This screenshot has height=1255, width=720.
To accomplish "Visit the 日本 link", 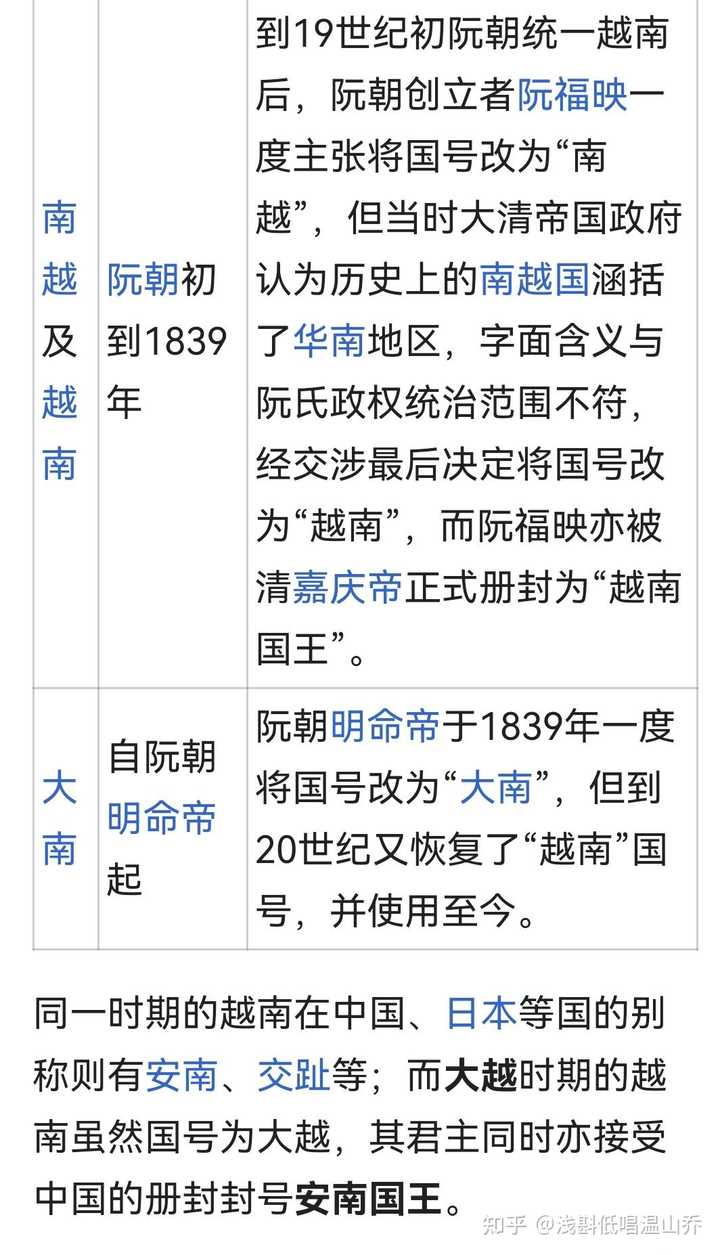I will tap(481, 1013).
